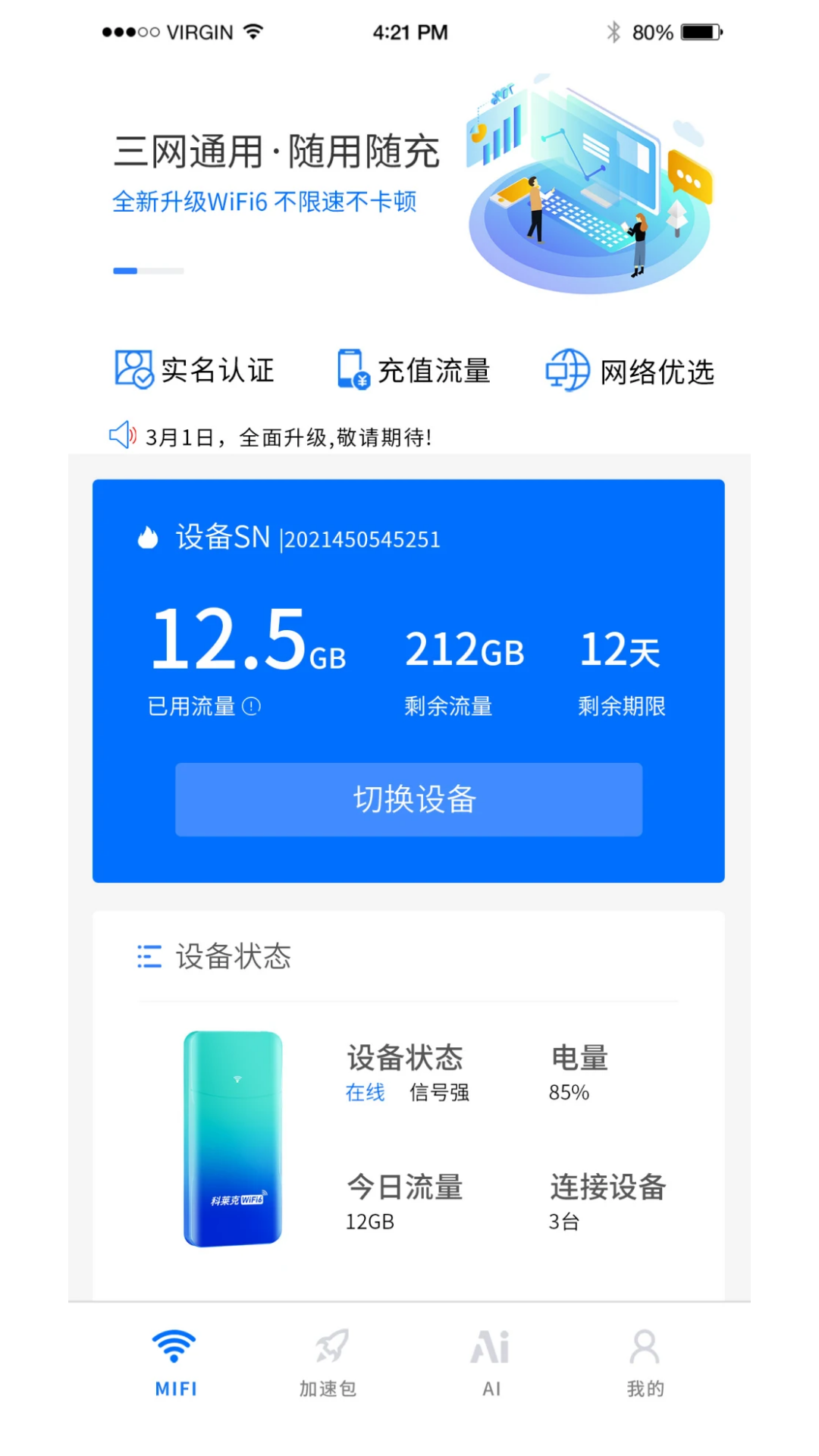
Task: Click the flame icon beside 设备SN
Action: click(149, 537)
